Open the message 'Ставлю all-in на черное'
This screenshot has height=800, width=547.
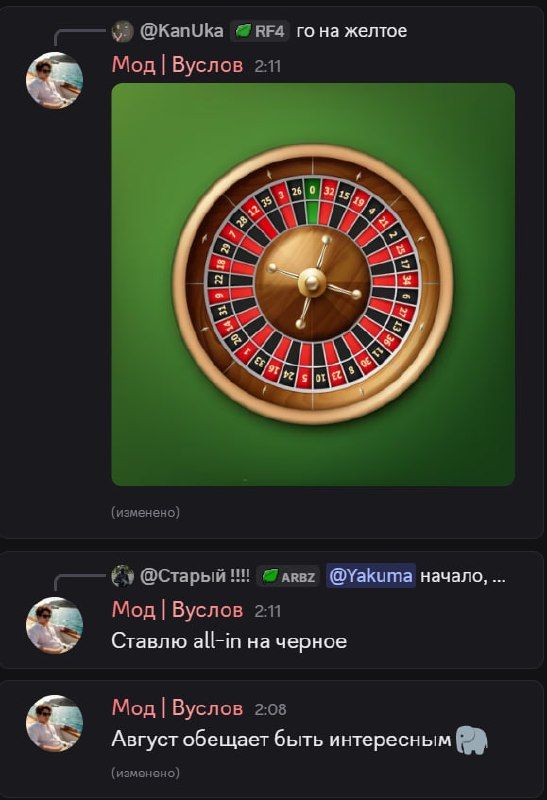pyautogui.click(x=229, y=641)
